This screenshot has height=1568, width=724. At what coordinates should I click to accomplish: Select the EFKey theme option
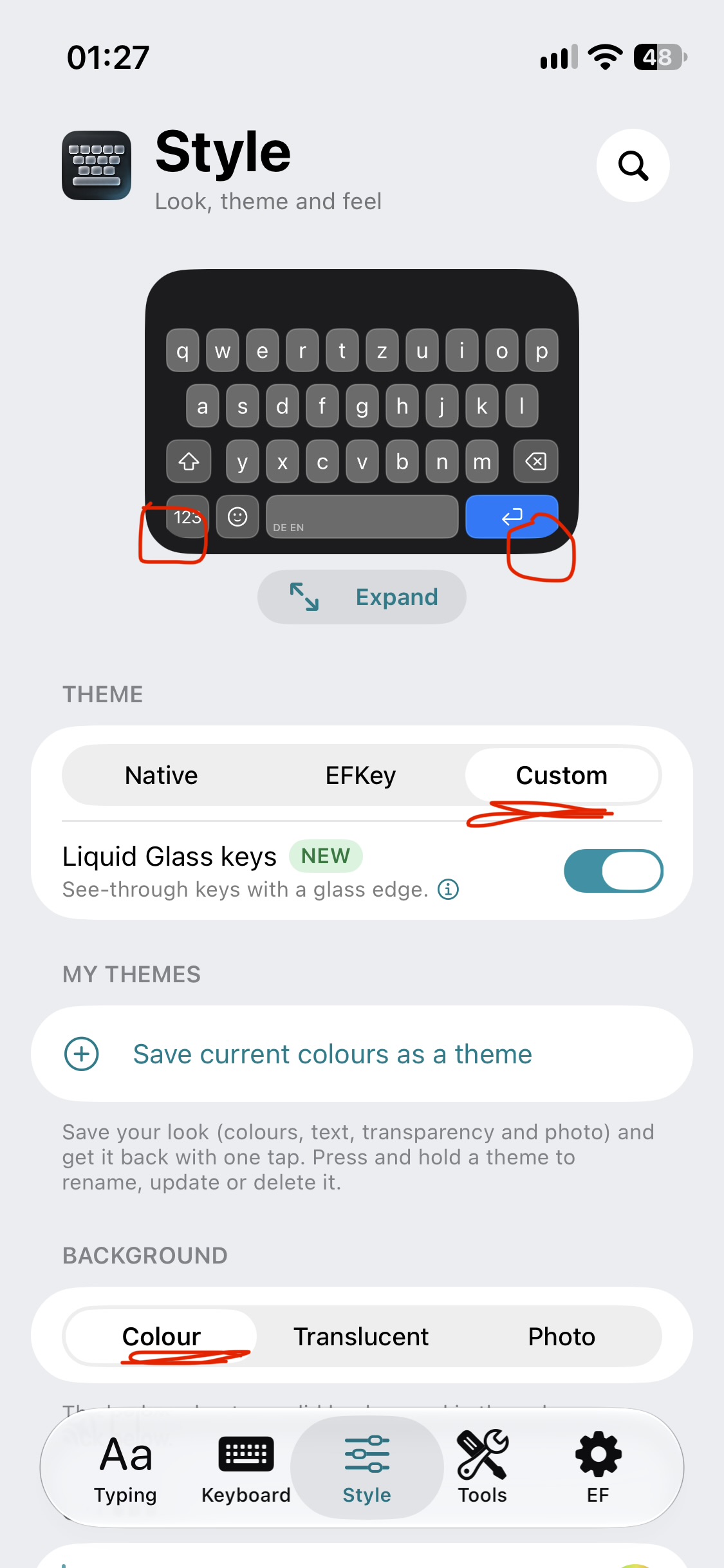[x=361, y=775]
